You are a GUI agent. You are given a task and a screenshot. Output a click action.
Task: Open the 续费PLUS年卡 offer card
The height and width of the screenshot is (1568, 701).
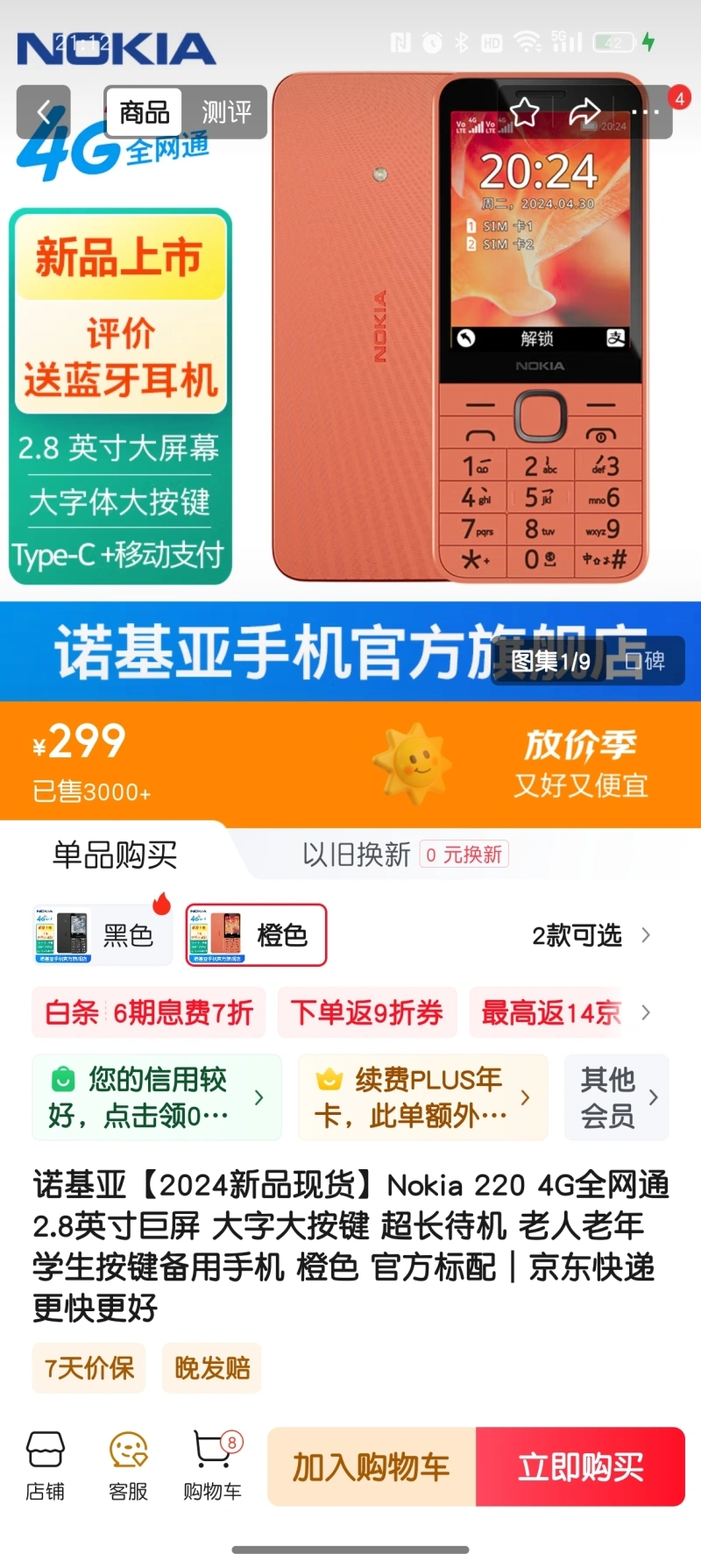[422, 1096]
